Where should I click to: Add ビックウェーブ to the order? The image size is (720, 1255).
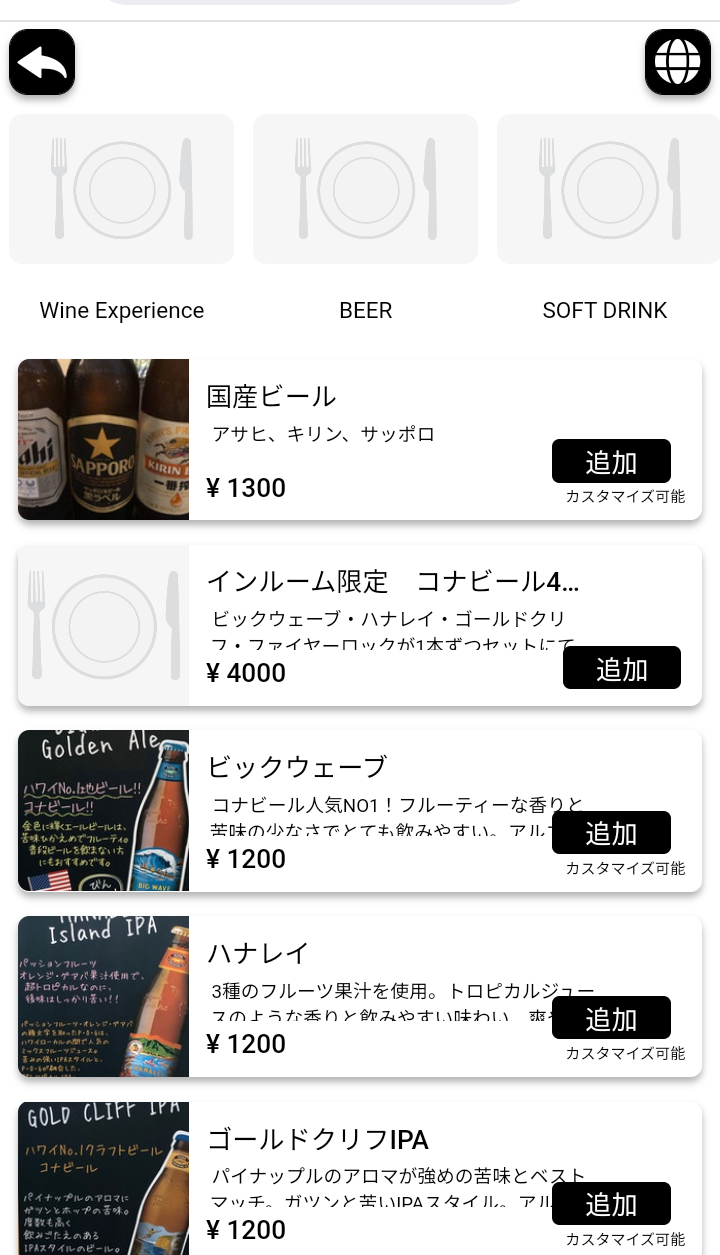[611, 833]
